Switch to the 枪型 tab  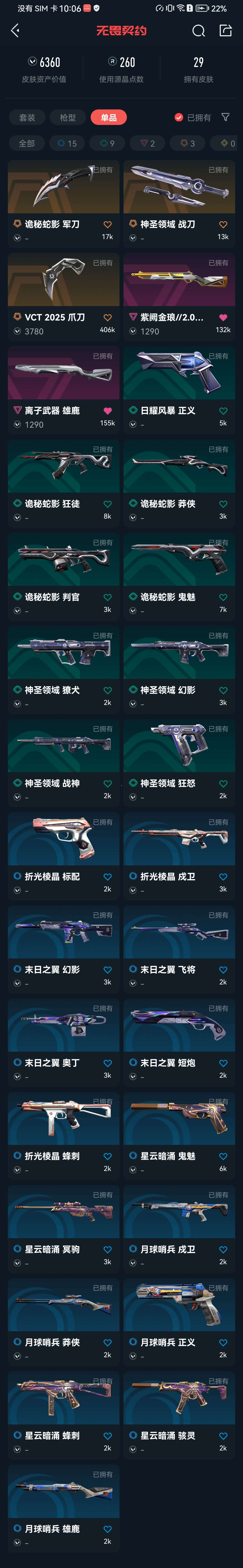67,118
